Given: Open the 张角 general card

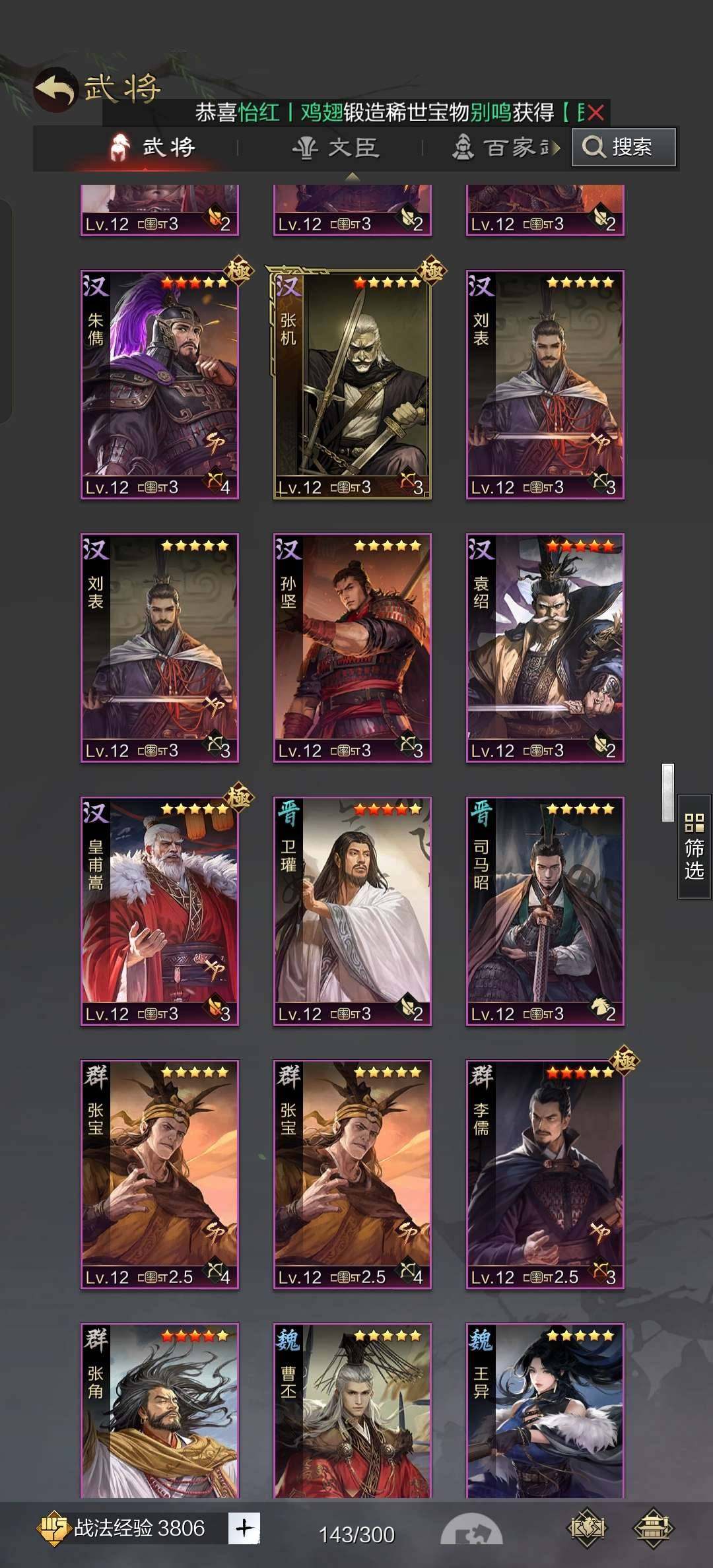Looking at the screenshot, I should (159, 1412).
